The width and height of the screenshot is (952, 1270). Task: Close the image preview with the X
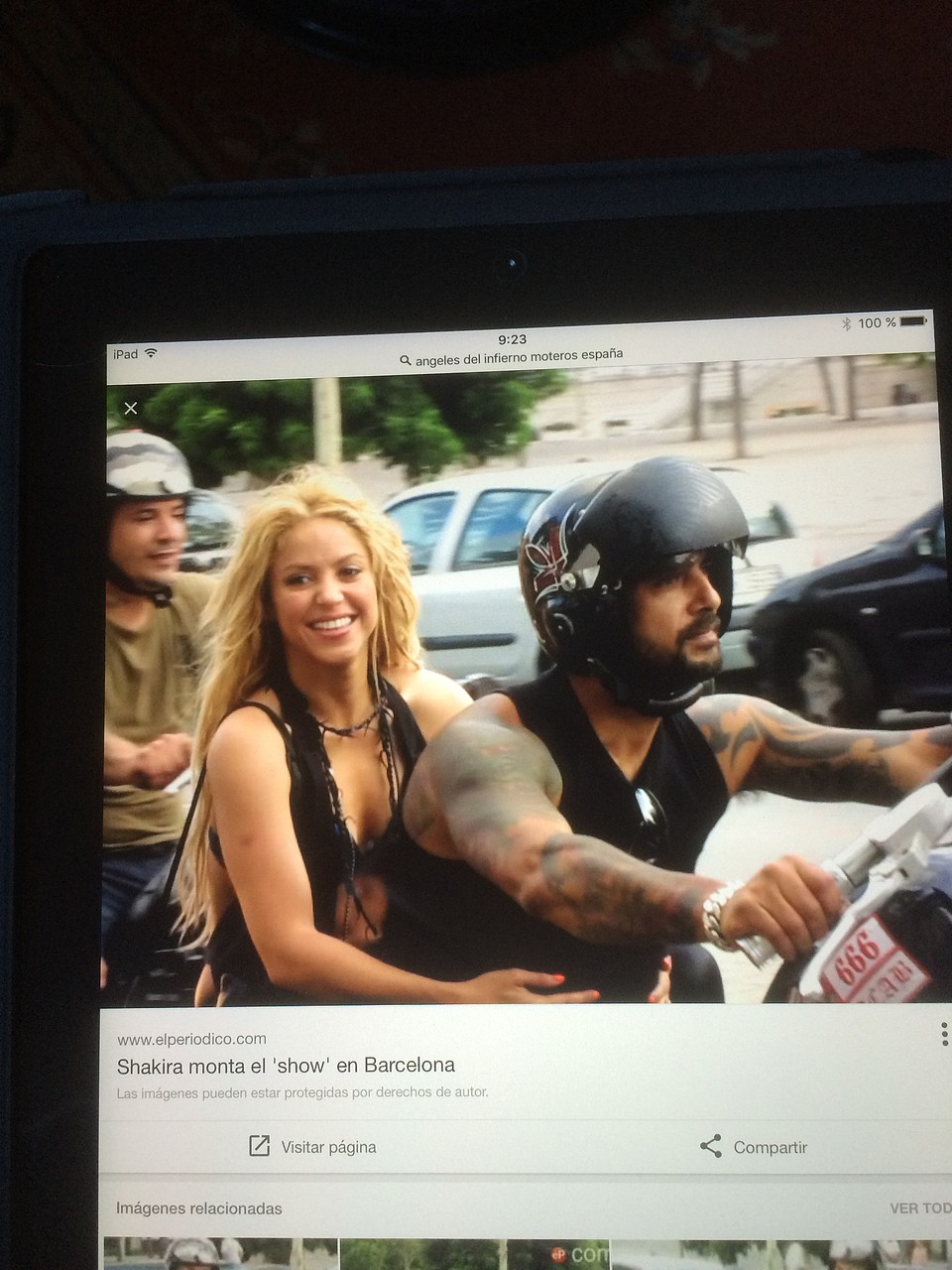click(131, 408)
